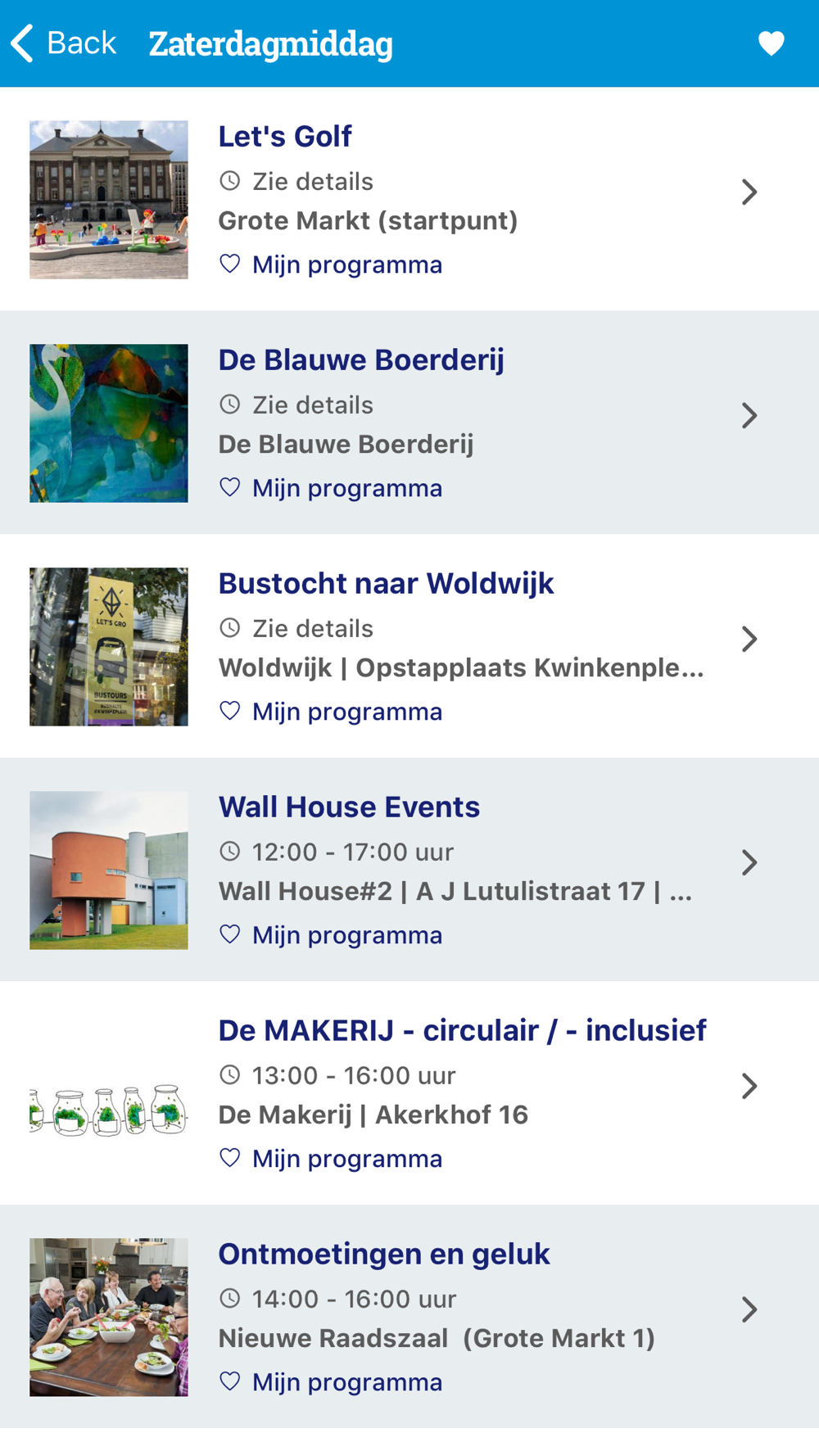Image resolution: width=819 pixels, height=1456 pixels.
Task: Open favorites via the header heart icon
Action: (x=771, y=43)
